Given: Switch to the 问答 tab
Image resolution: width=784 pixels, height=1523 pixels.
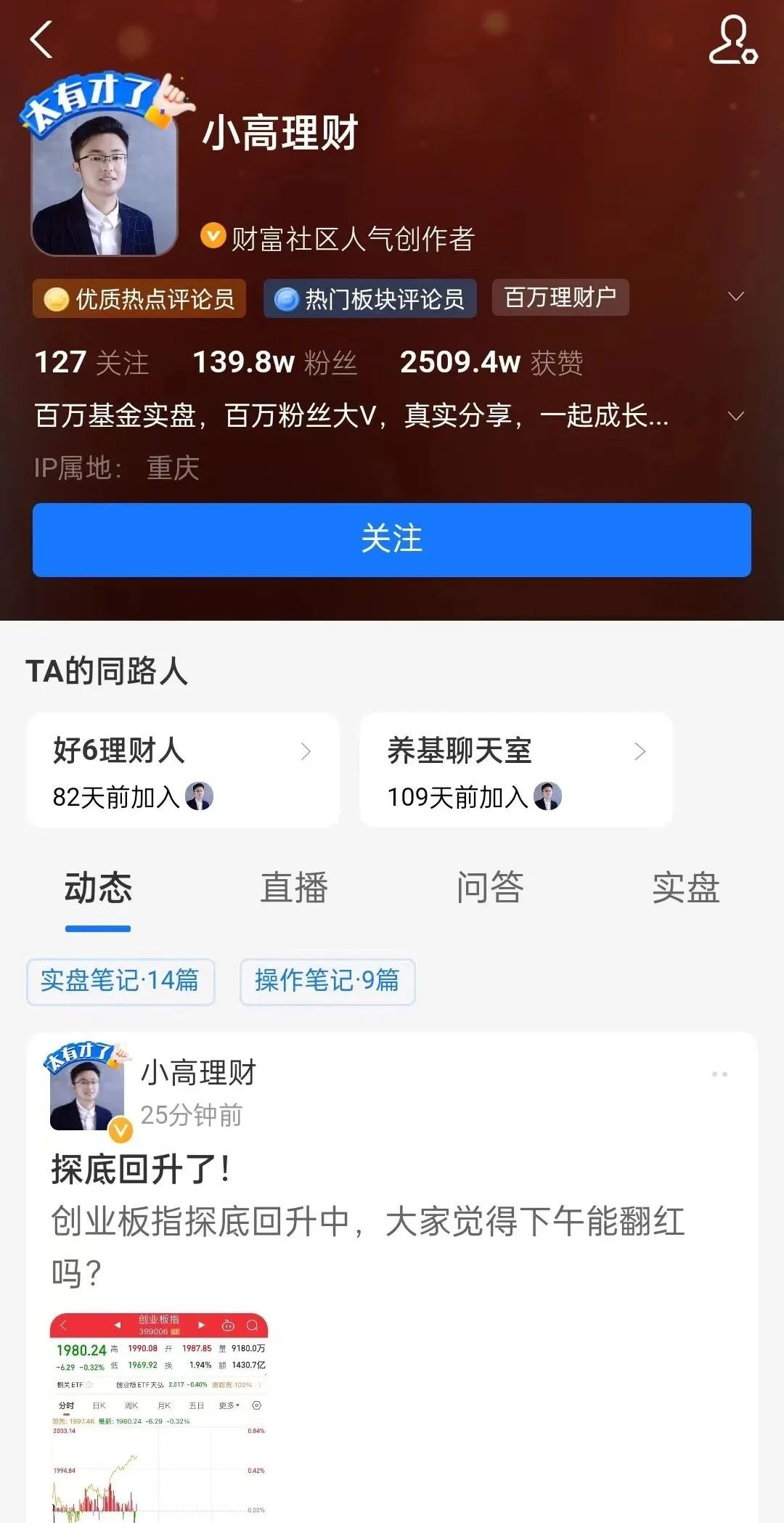Looking at the screenshot, I should (490, 888).
